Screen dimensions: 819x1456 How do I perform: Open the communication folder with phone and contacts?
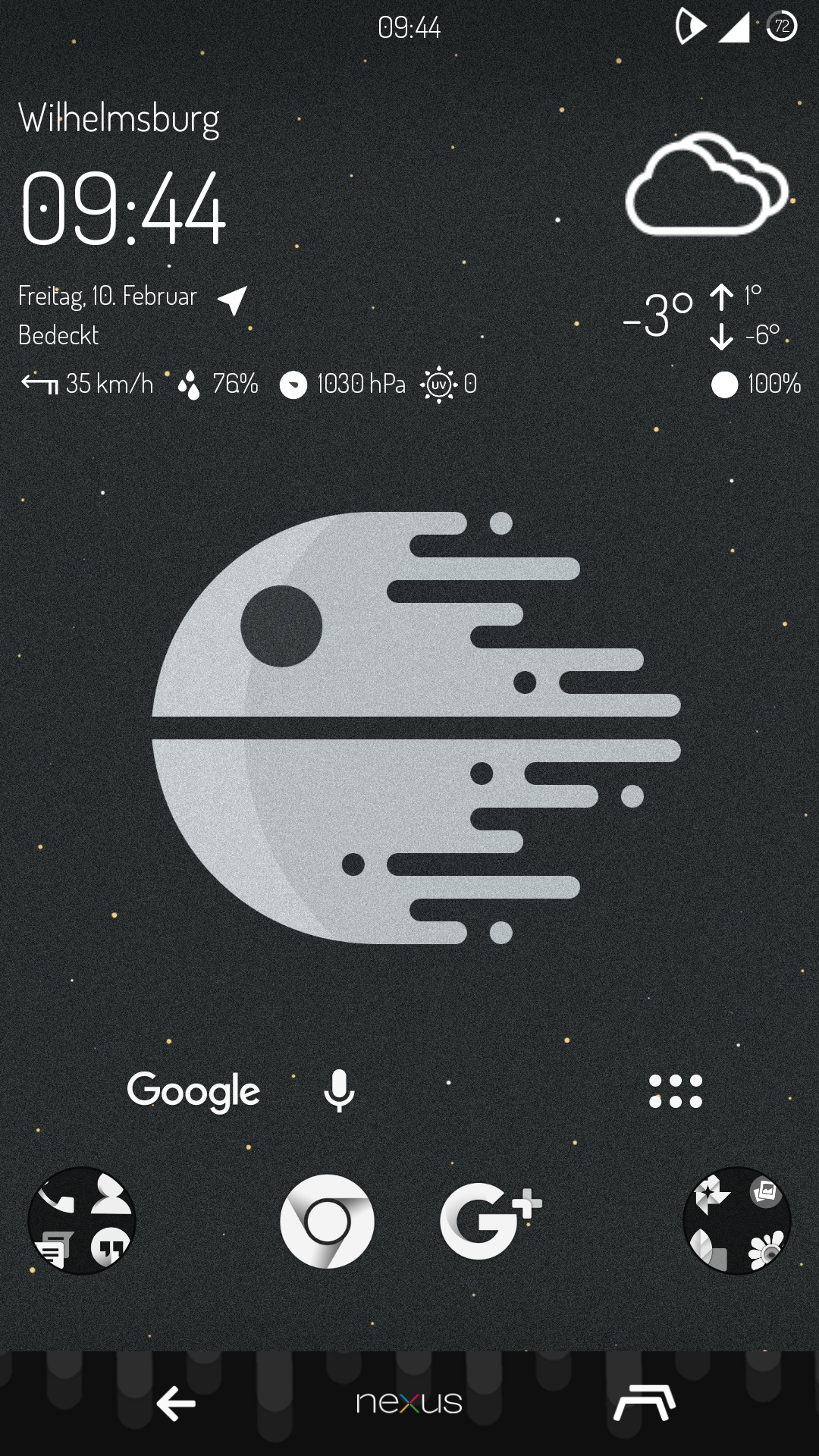coord(82,1221)
